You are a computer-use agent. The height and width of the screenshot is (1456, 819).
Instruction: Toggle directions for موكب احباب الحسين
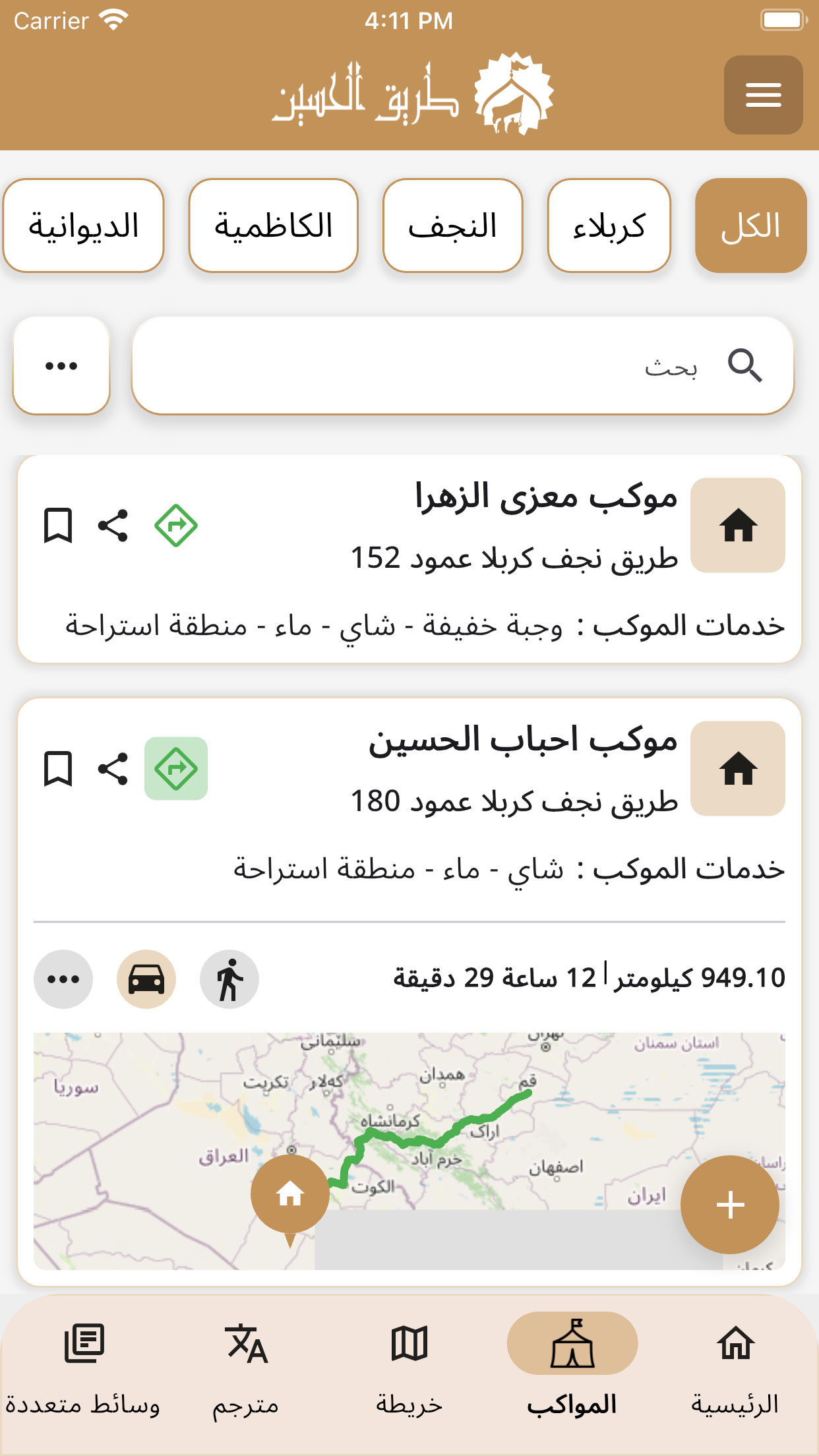pos(175,769)
